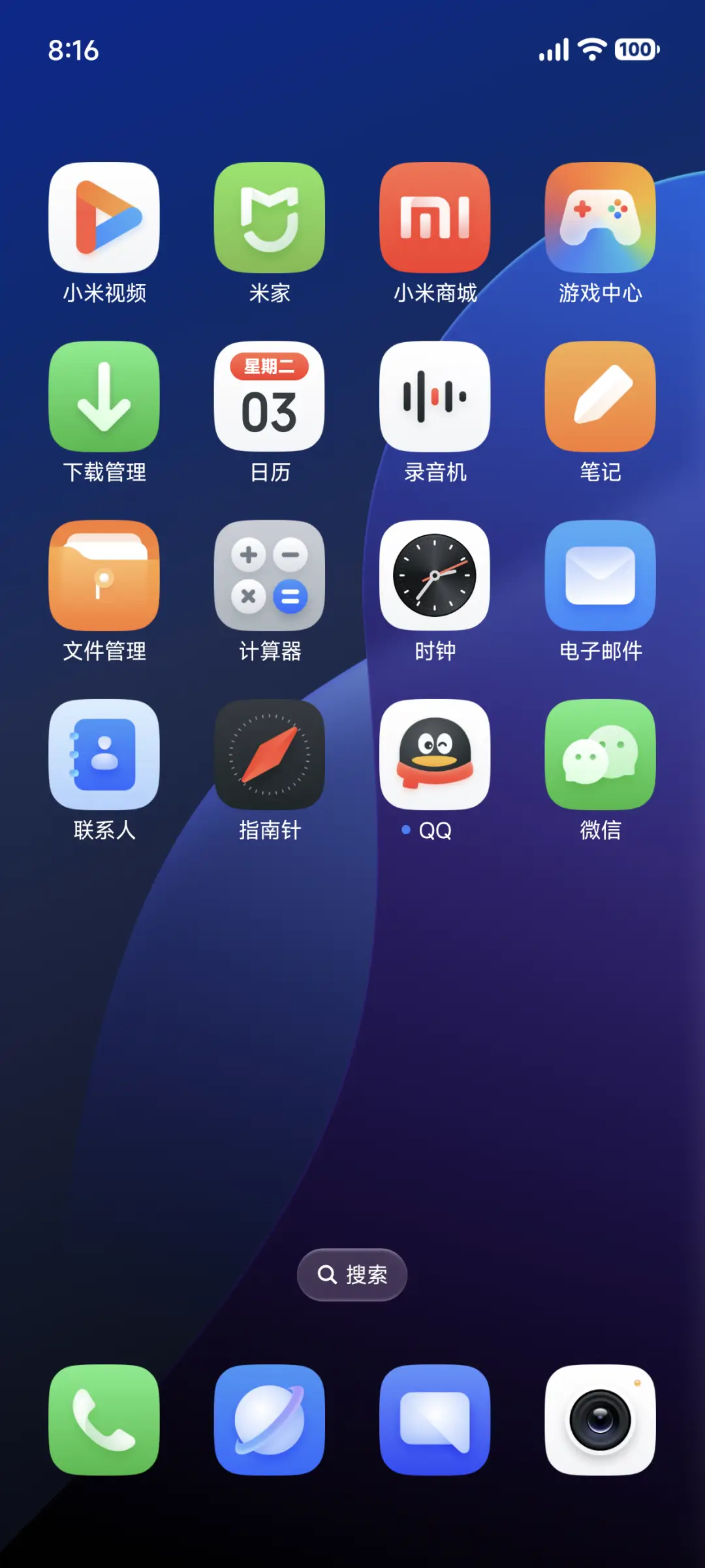Open the 时钟 clock app
The height and width of the screenshot is (1568, 705).
click(435, 576)
